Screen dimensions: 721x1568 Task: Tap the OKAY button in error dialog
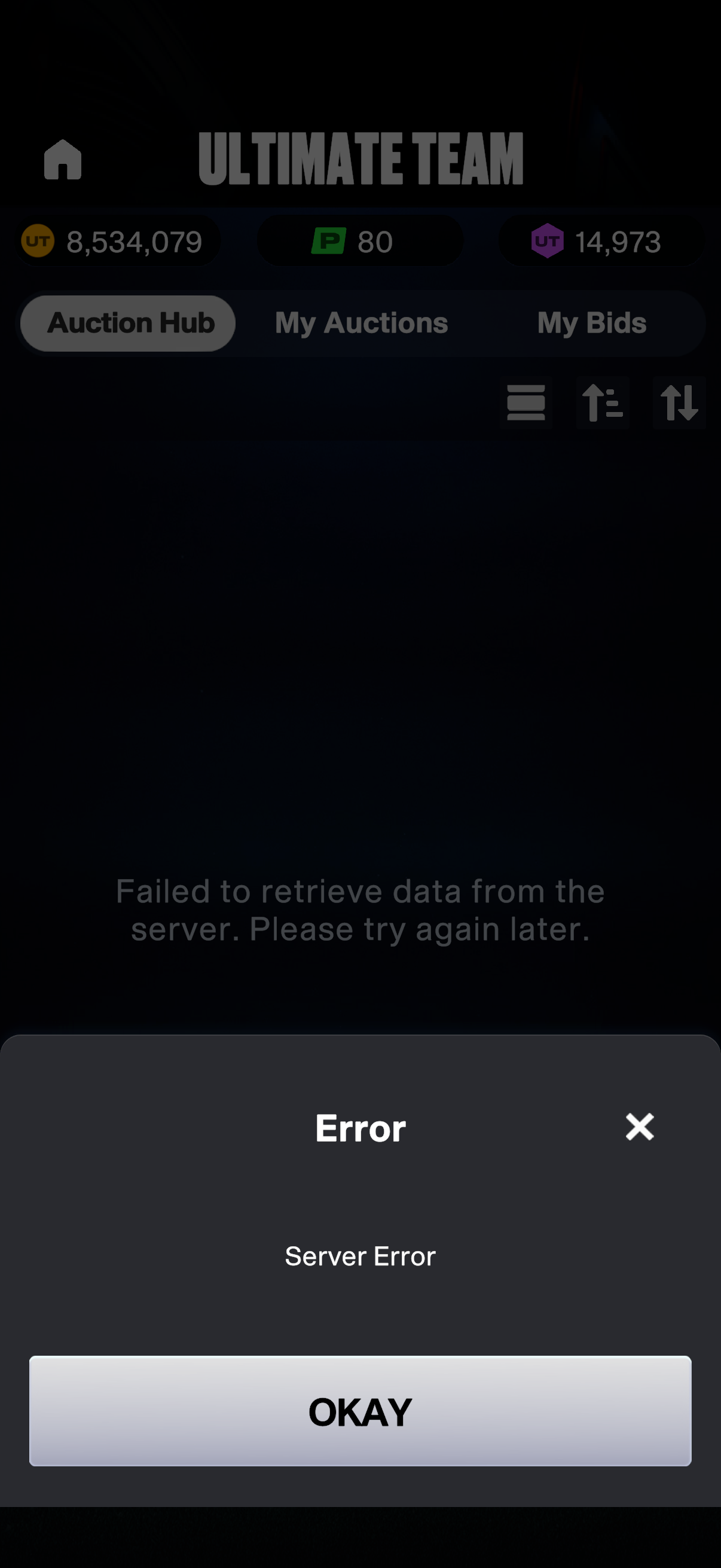(360, 1411)
